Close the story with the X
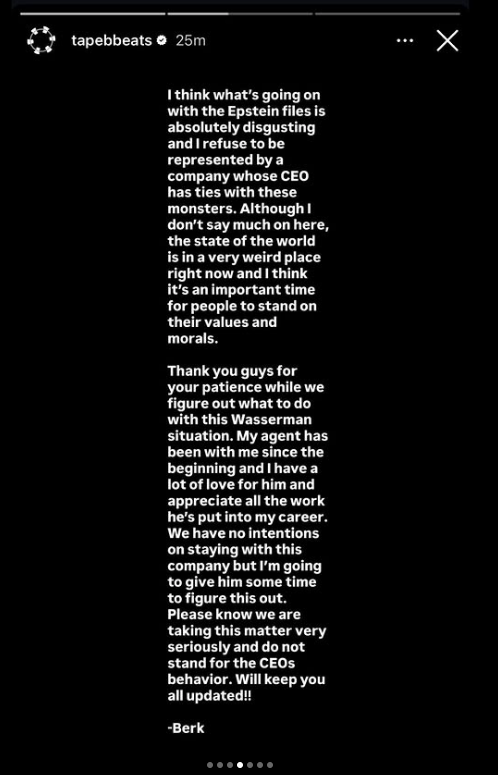 [448, 41]
